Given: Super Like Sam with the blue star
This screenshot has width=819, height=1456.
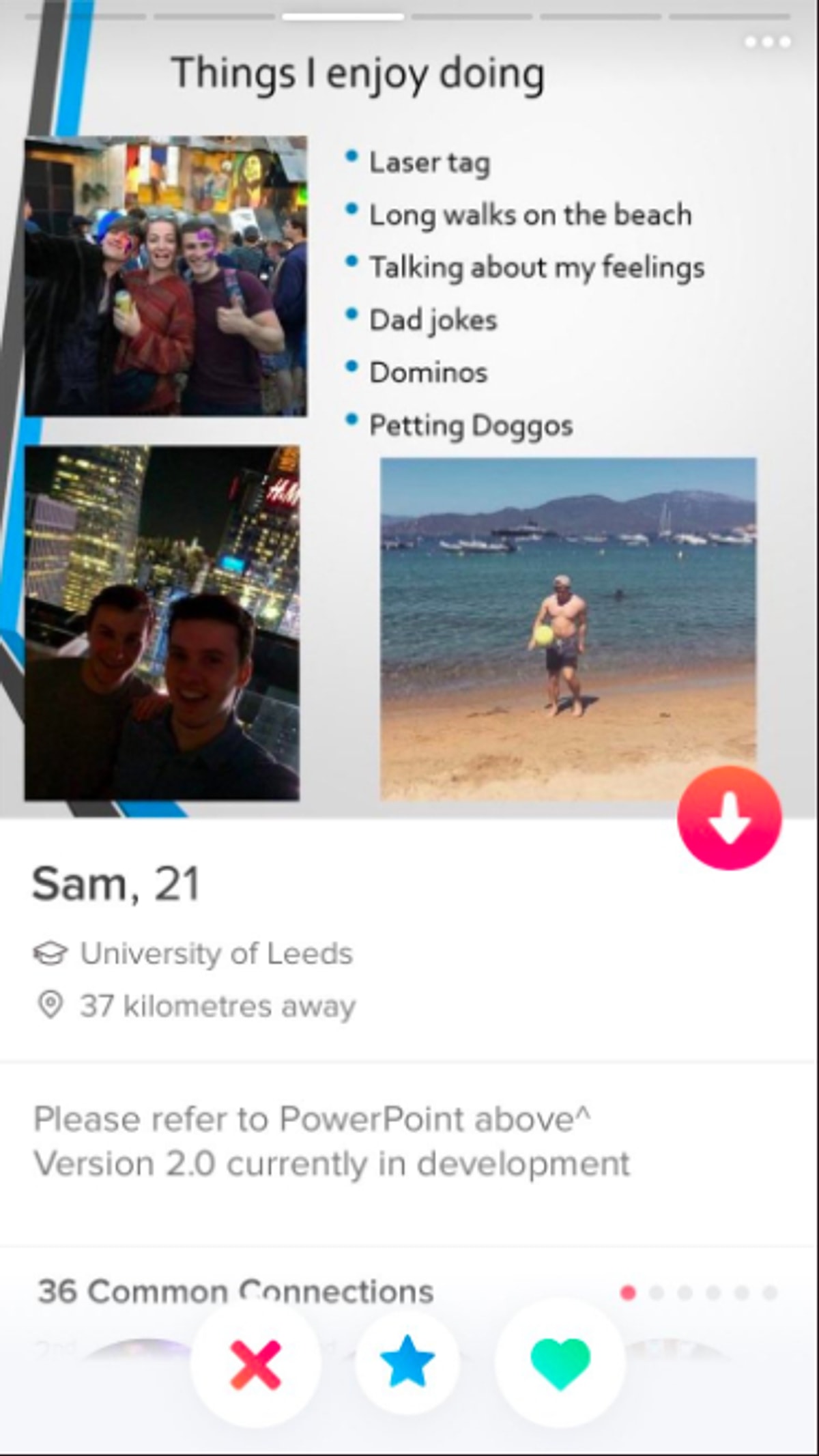Looking at the screenshot, I should [x=407, y=1362].
